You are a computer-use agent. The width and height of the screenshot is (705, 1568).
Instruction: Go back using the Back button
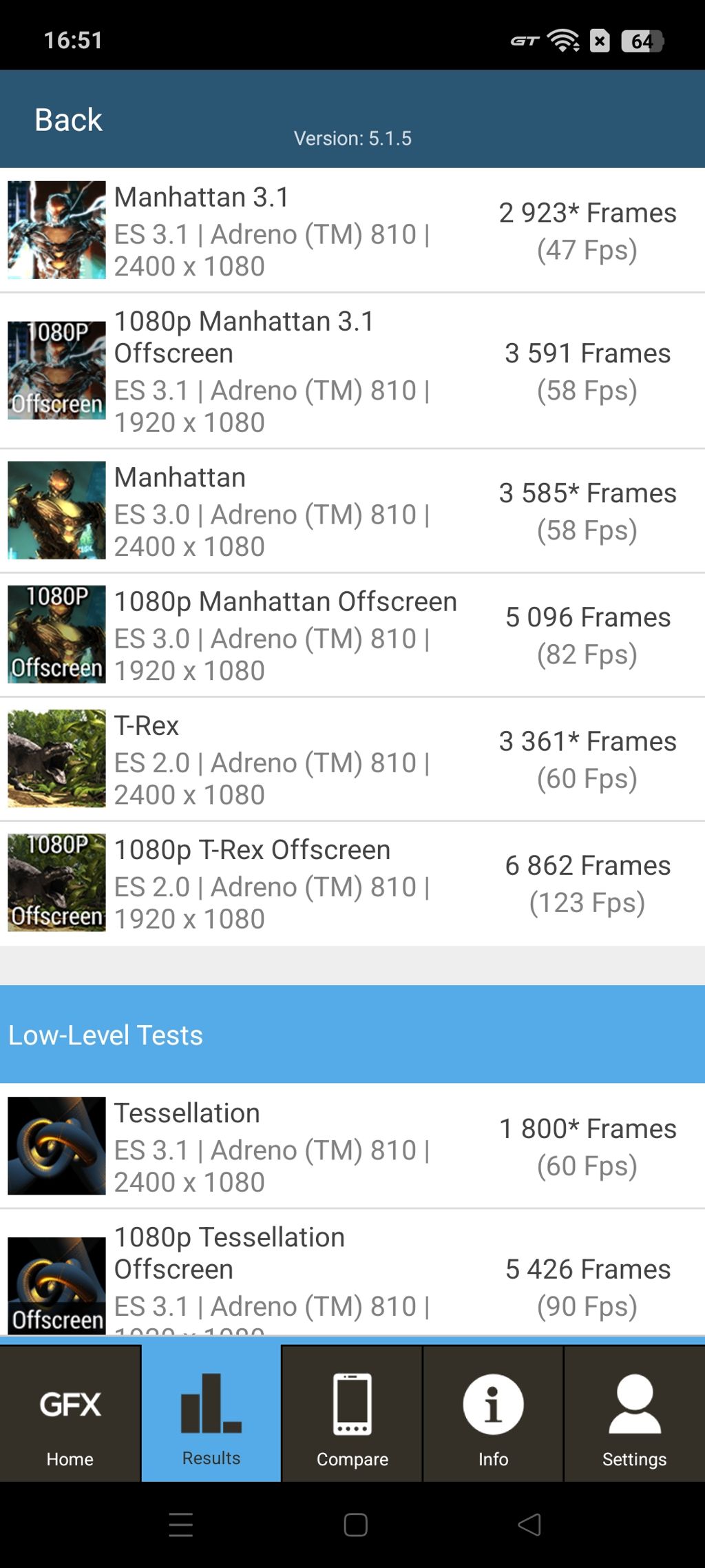click(x=68, y=120)
